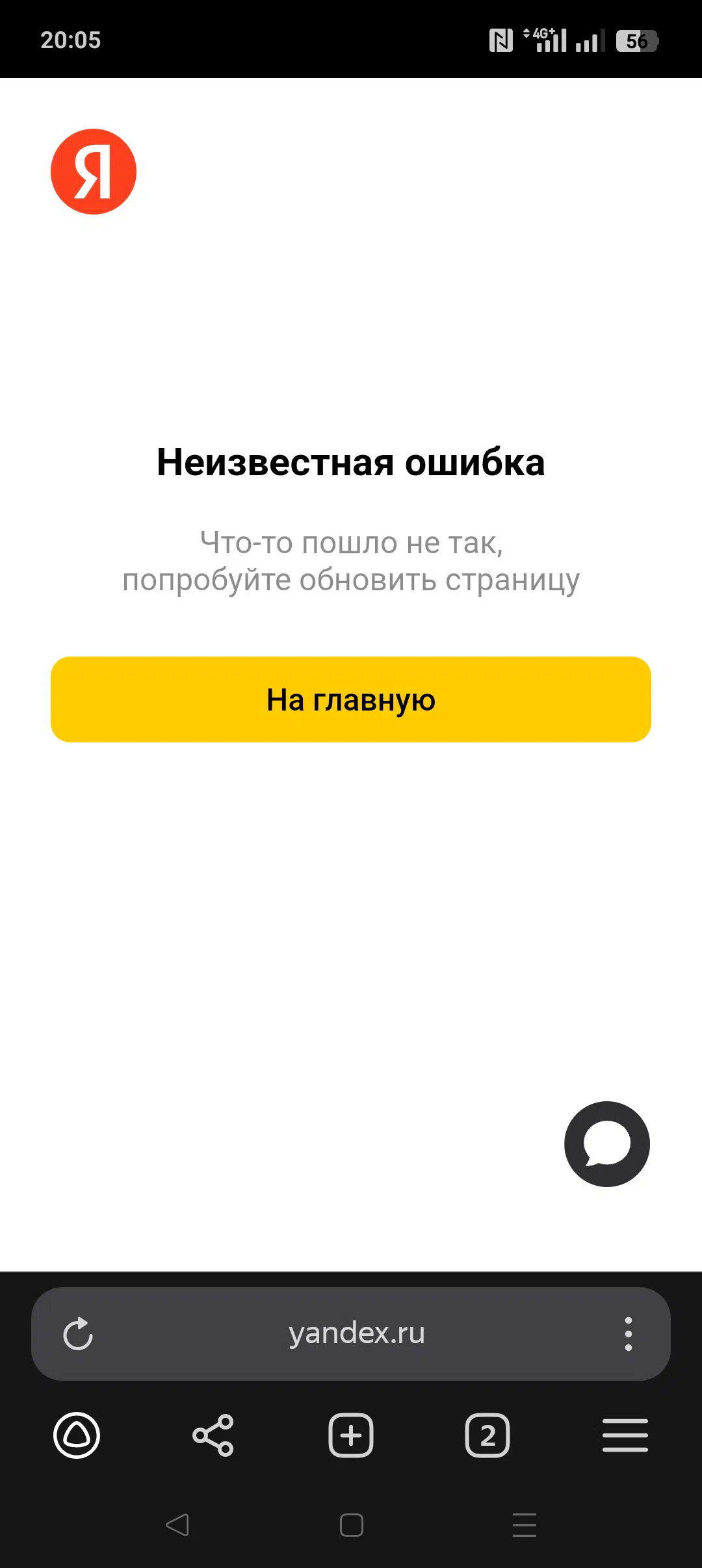This screenshot has width=702, height=1568.
Task: Open a new tab
Action: (x=351, y=1435)
